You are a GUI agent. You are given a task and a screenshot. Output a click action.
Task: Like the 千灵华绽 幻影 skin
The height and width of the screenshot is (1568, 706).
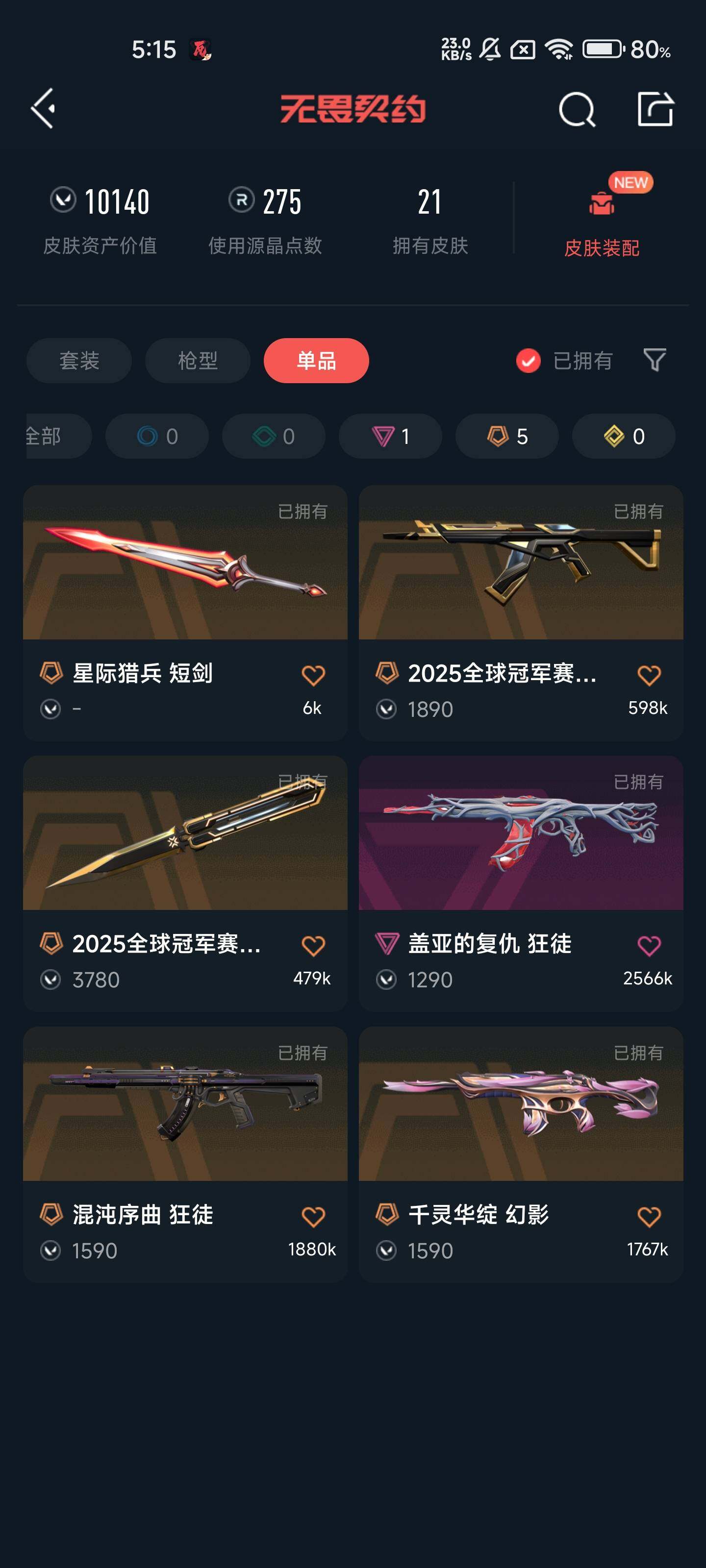[649, 1216]
